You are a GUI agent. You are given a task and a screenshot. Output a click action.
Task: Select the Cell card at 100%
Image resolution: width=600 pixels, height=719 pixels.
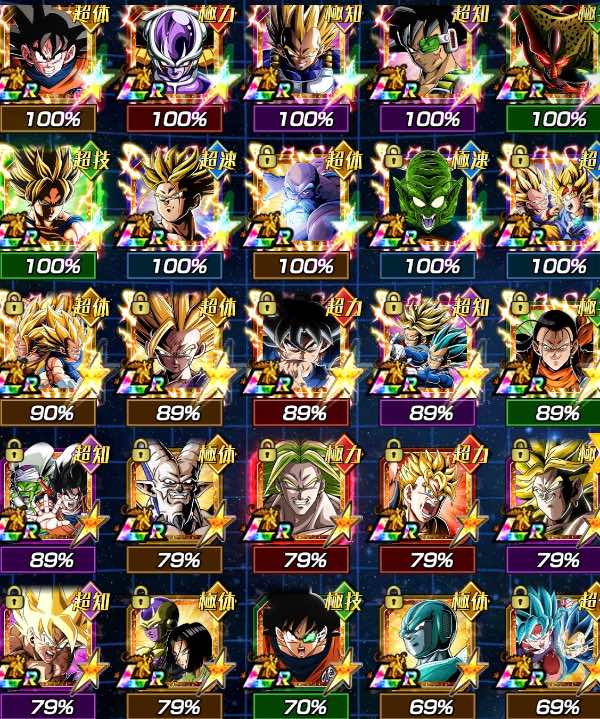coord(555,55)
